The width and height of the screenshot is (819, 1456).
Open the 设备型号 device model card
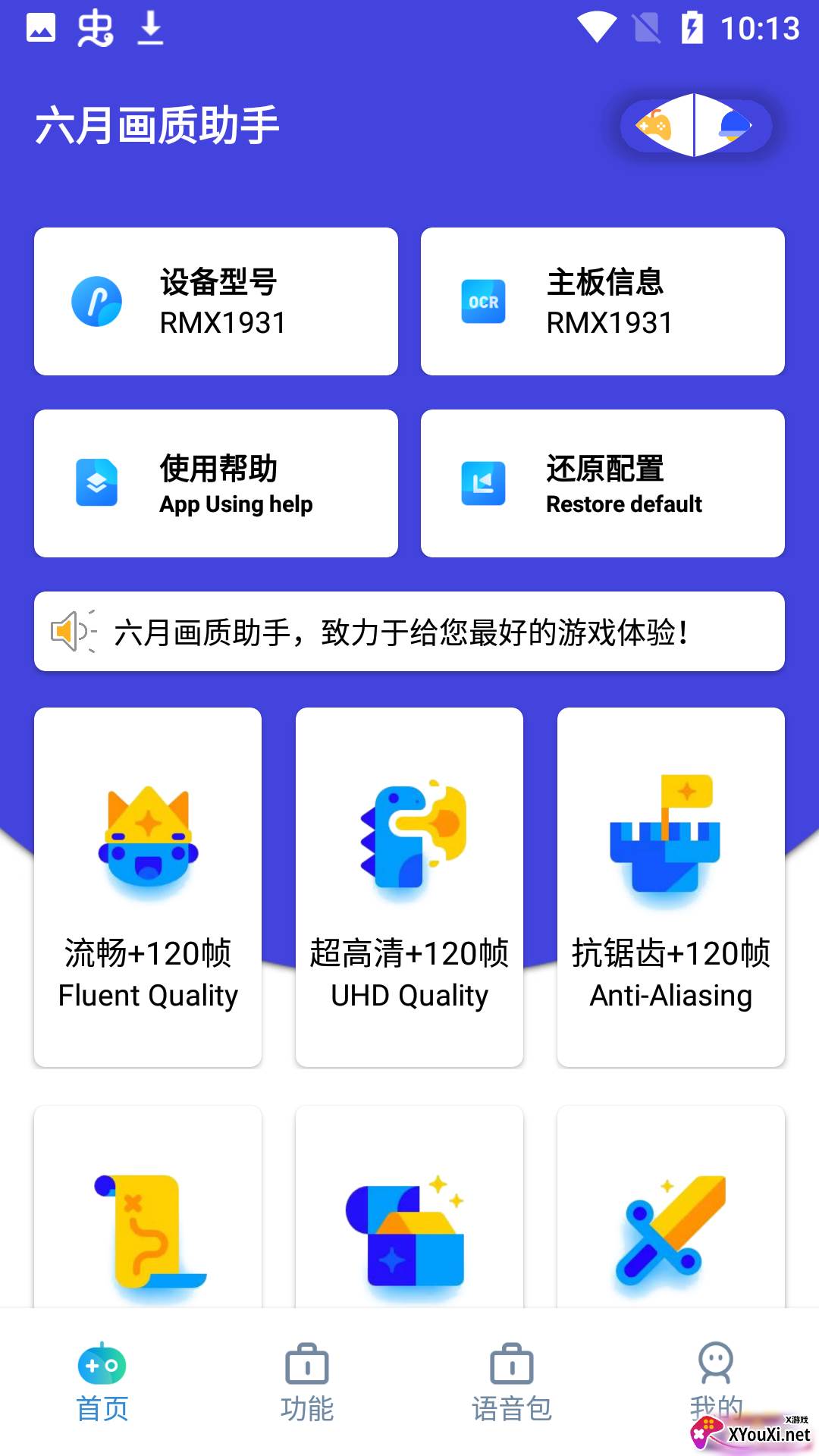[216, 302]
